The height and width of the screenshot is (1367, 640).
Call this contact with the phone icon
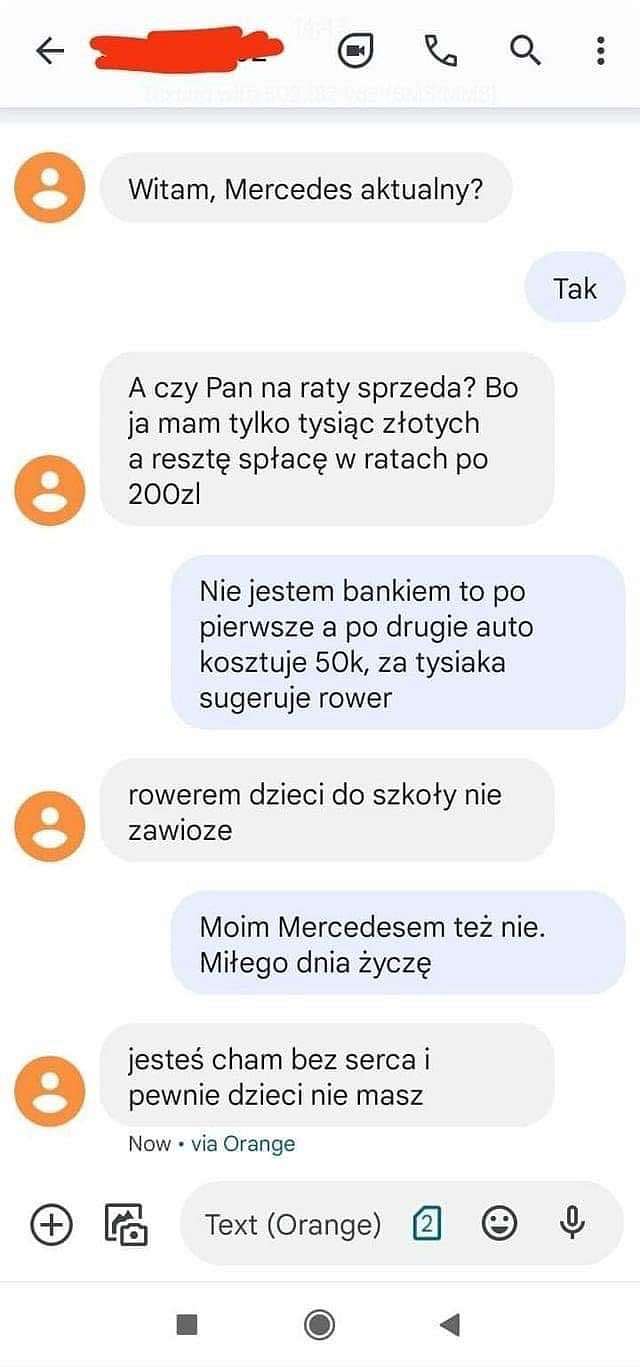coord(440,50)
